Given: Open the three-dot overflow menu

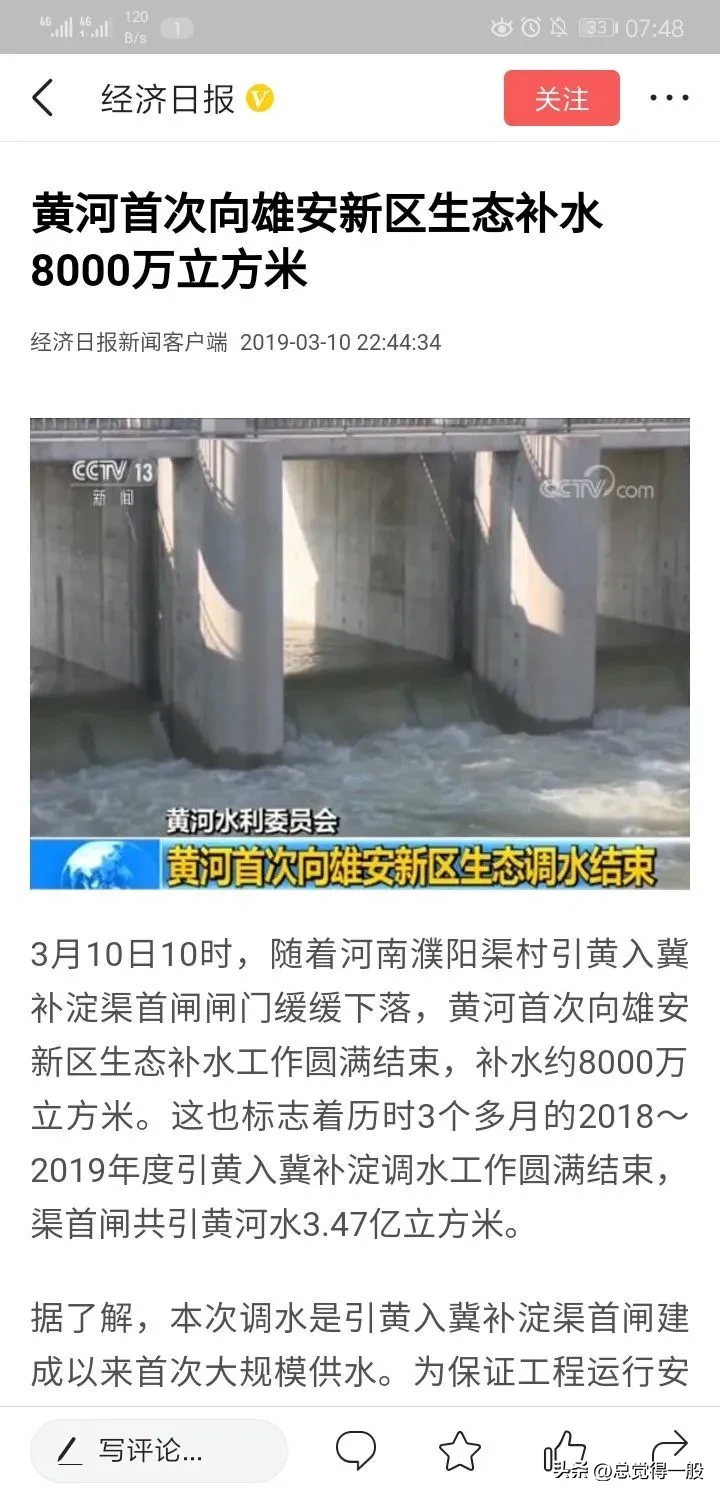Looking at the screenshot, I should [669, 98].
